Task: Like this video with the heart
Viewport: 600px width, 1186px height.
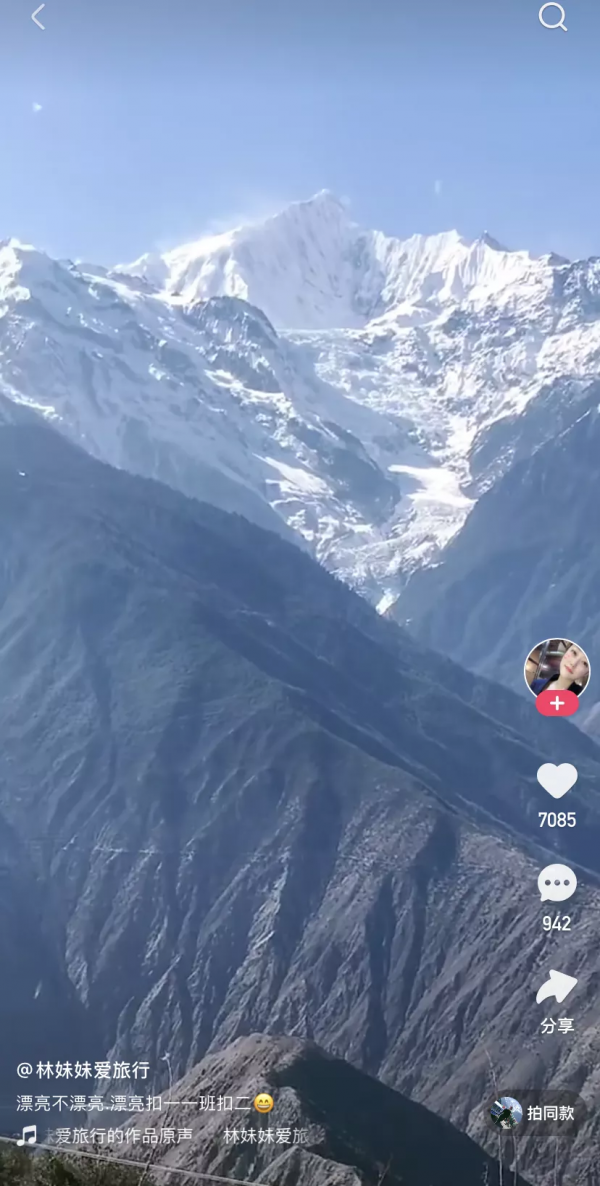Action: 557,781
